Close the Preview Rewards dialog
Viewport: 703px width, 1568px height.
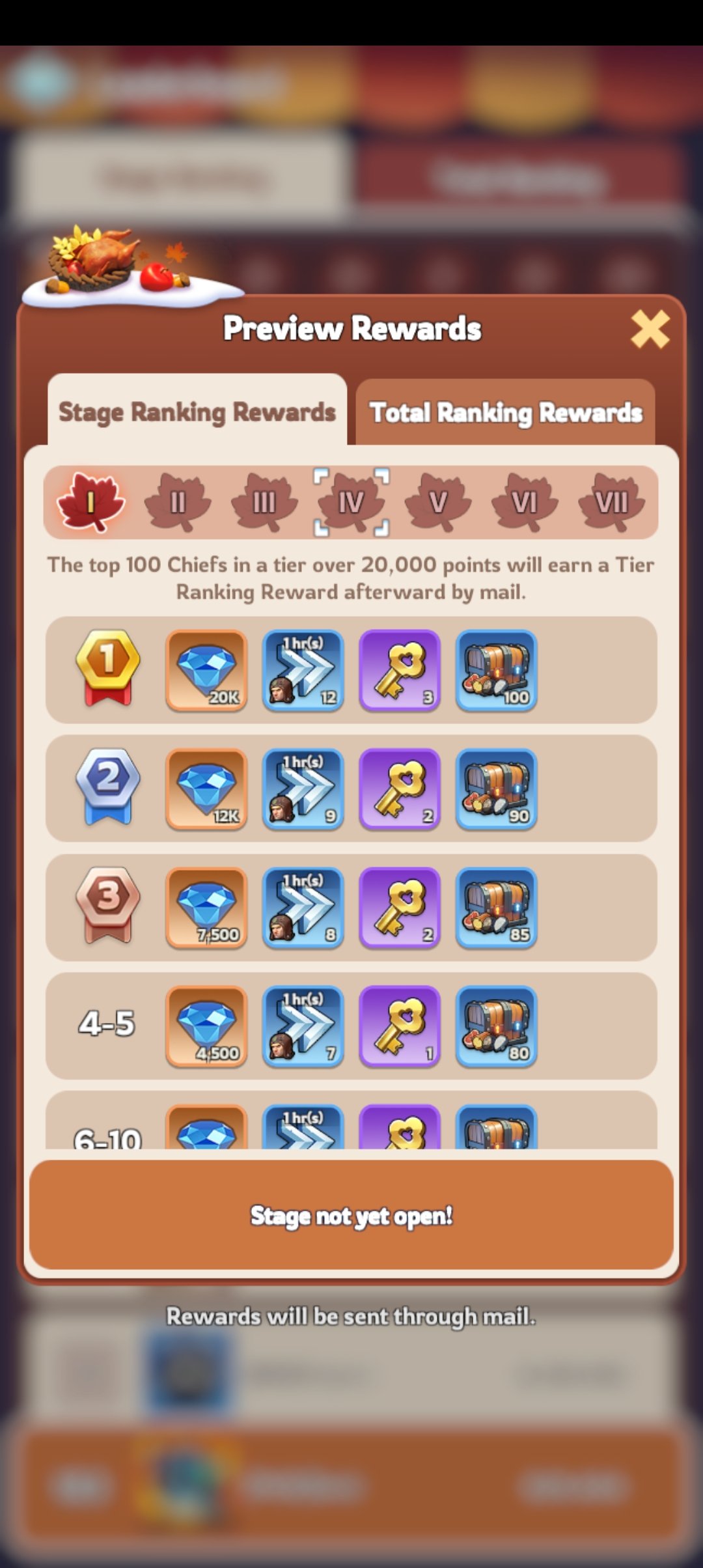650,329
